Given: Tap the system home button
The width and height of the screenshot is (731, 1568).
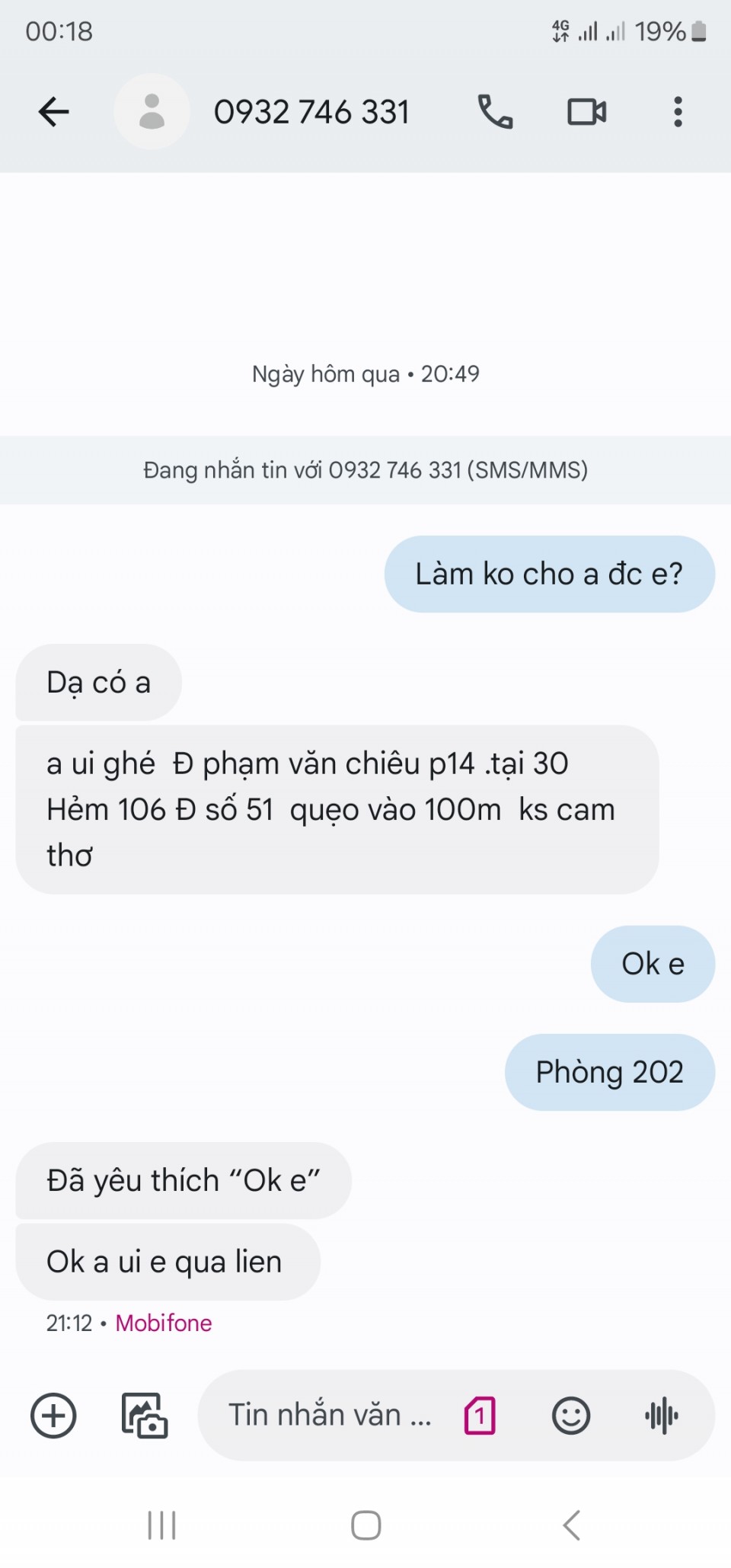Looking at the screenshot, I should (365, 1525).
